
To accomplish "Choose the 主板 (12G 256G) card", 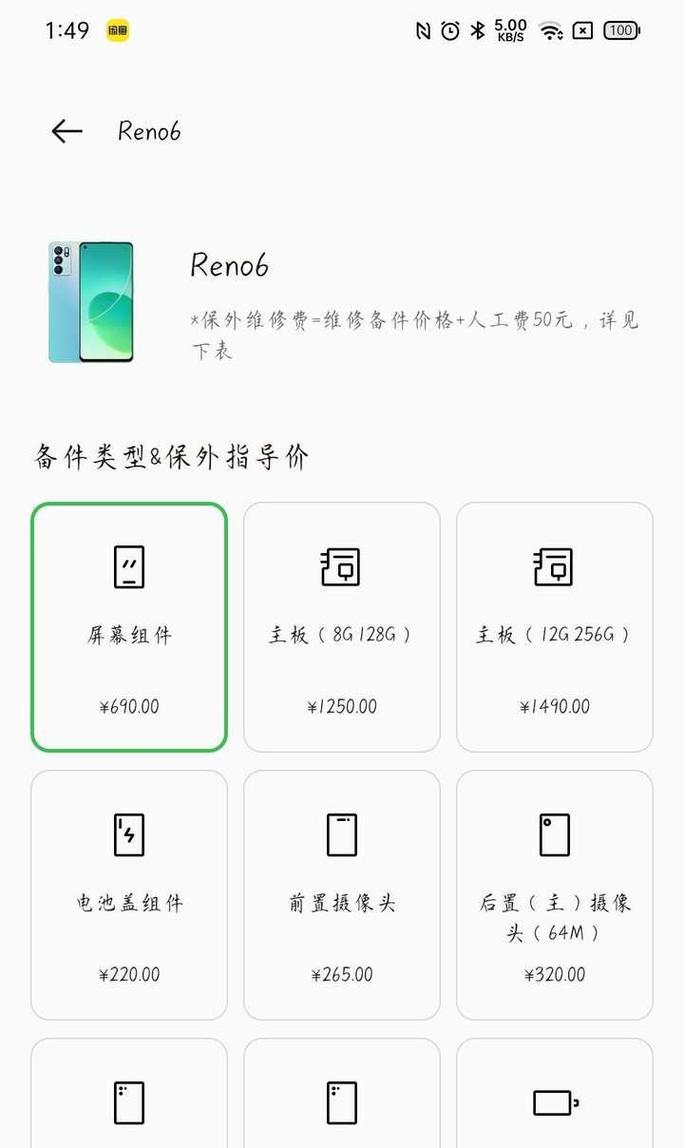I will pos(554,627).
